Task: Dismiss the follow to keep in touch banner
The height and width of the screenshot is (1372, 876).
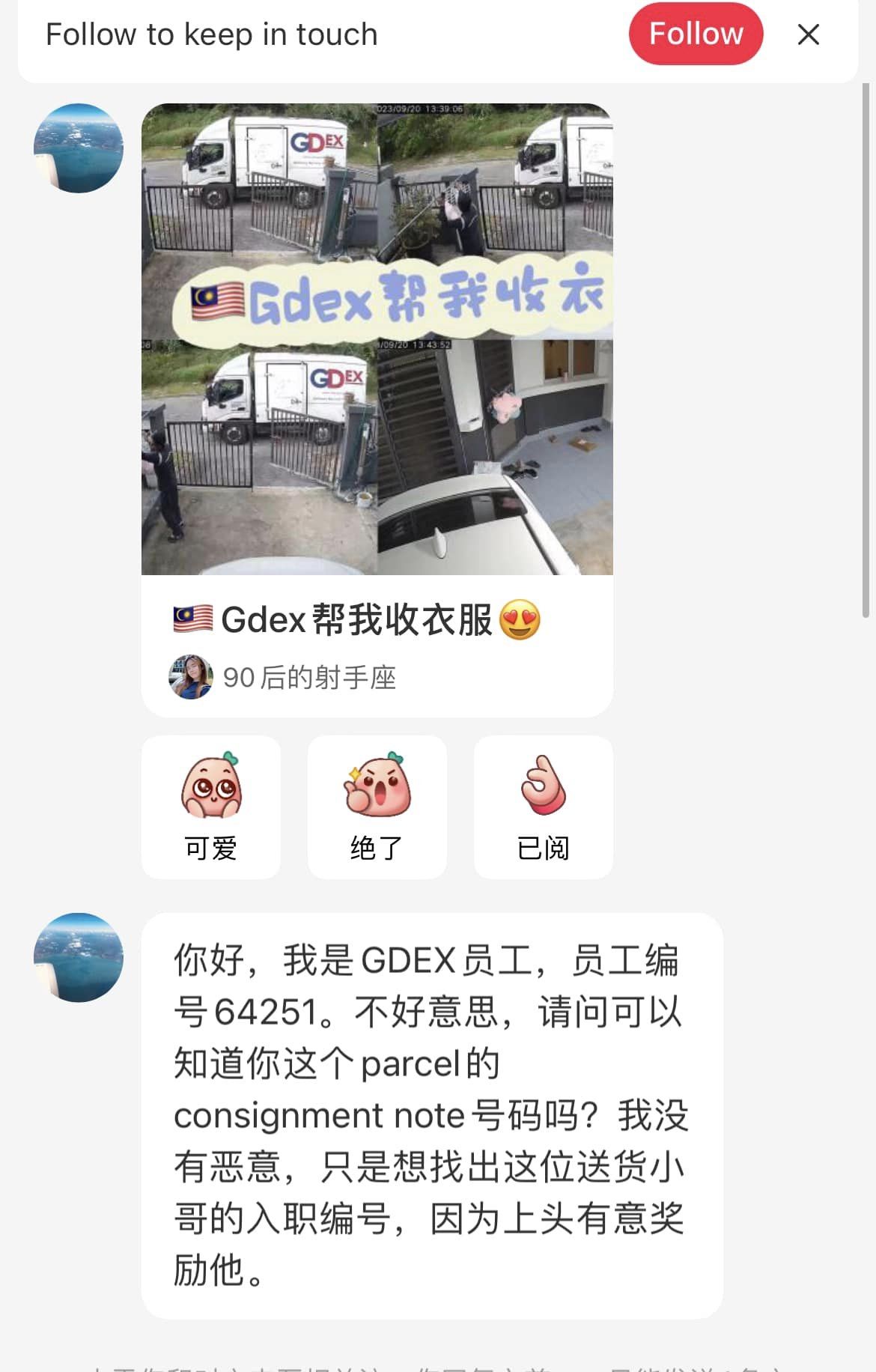Action: pos(808,34)
